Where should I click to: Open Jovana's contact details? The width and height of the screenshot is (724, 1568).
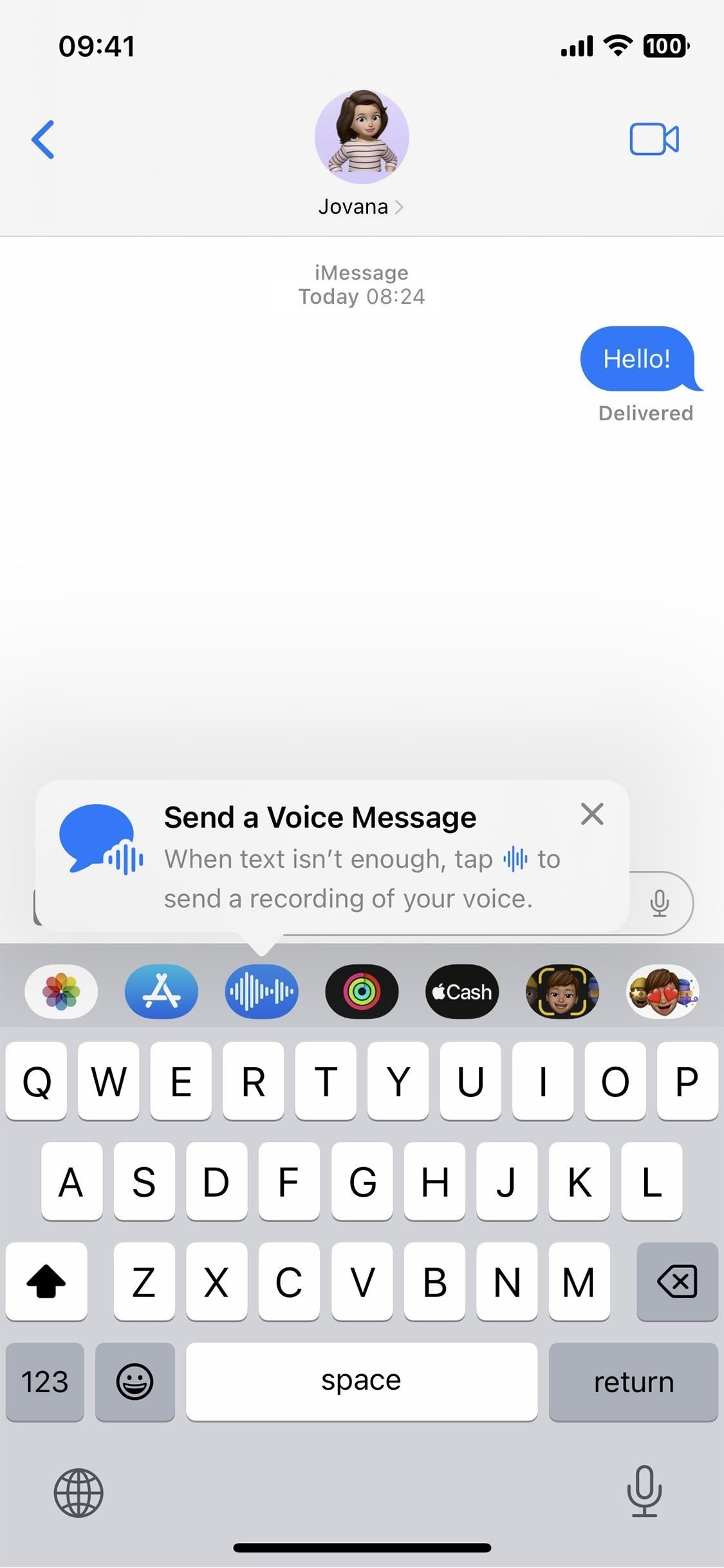tap(360, 207)
